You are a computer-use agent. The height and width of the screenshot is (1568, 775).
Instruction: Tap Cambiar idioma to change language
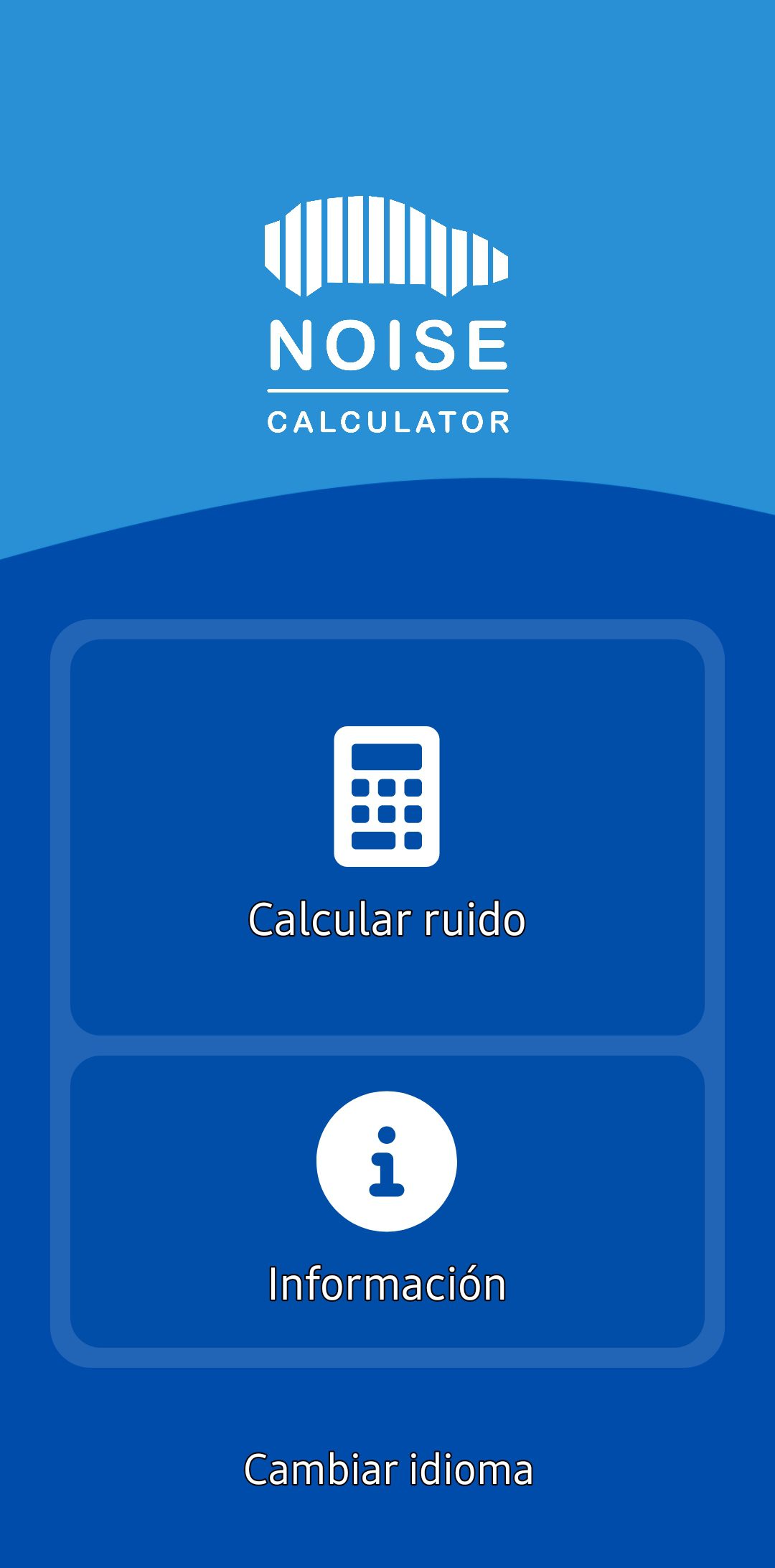click(x=388, y=1469)
